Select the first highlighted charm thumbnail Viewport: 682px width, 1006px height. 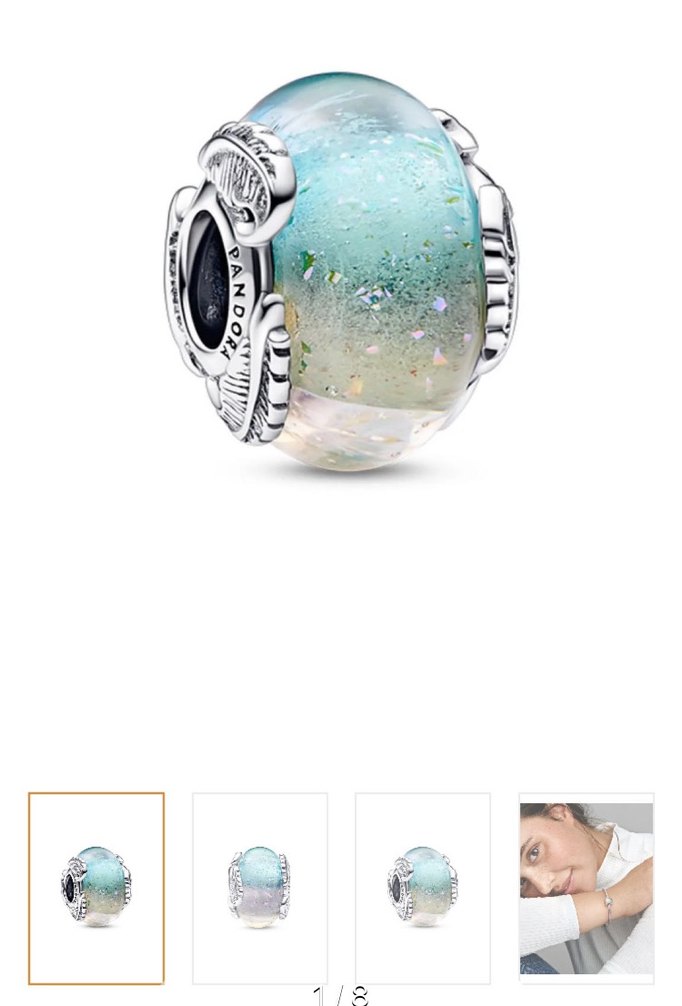[x=96, y=887]
